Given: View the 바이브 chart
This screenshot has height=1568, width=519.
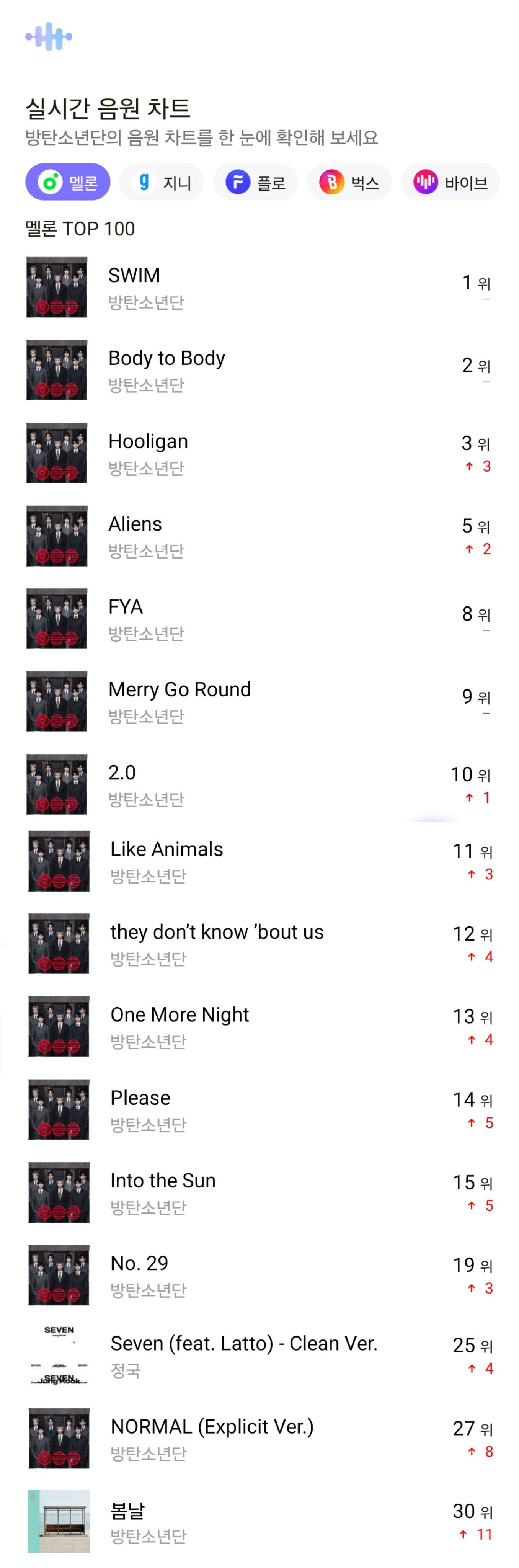Looking at the screenshot, I should point(450,182).
